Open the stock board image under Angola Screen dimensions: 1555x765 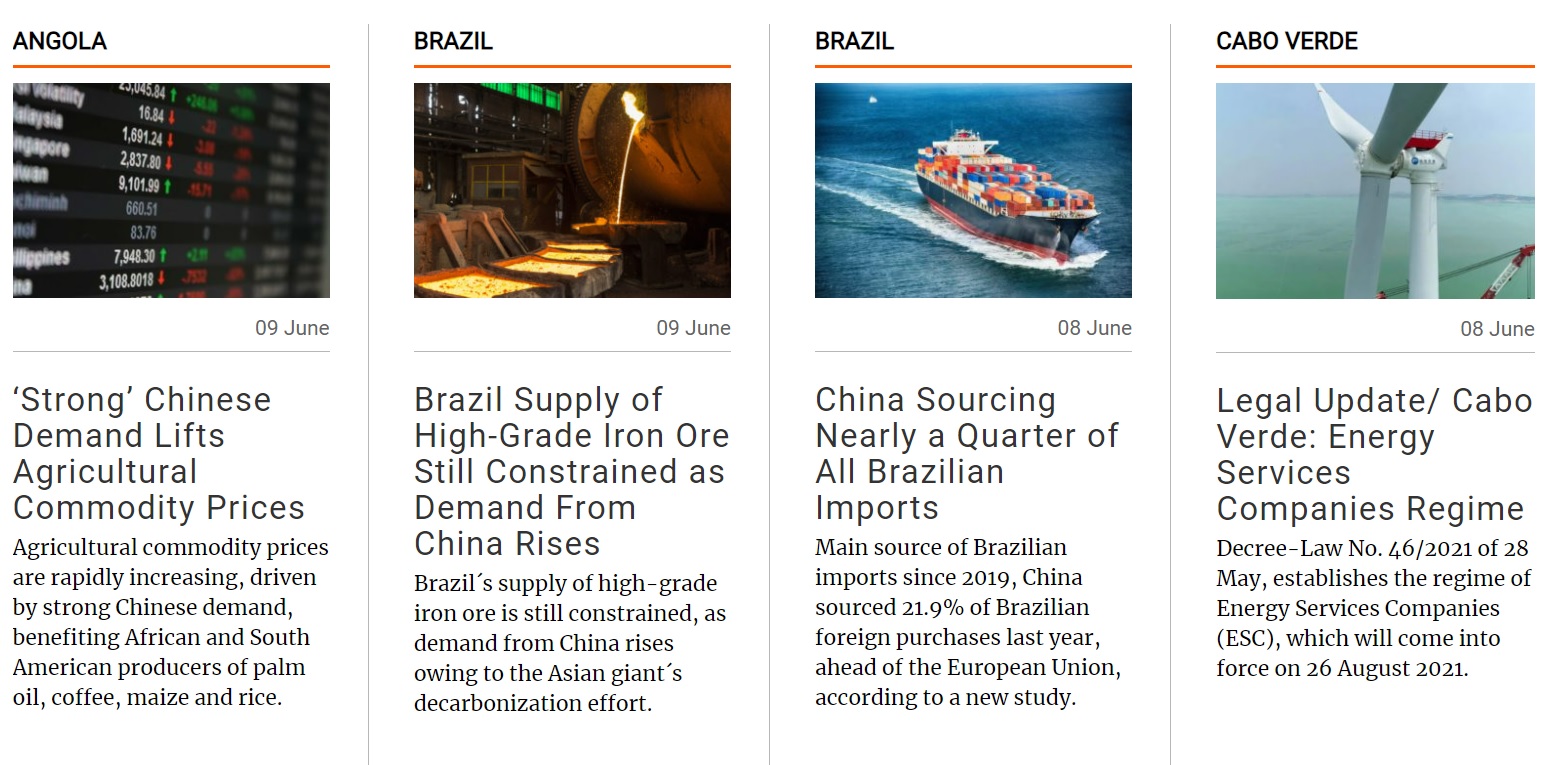tap(171, 190)
